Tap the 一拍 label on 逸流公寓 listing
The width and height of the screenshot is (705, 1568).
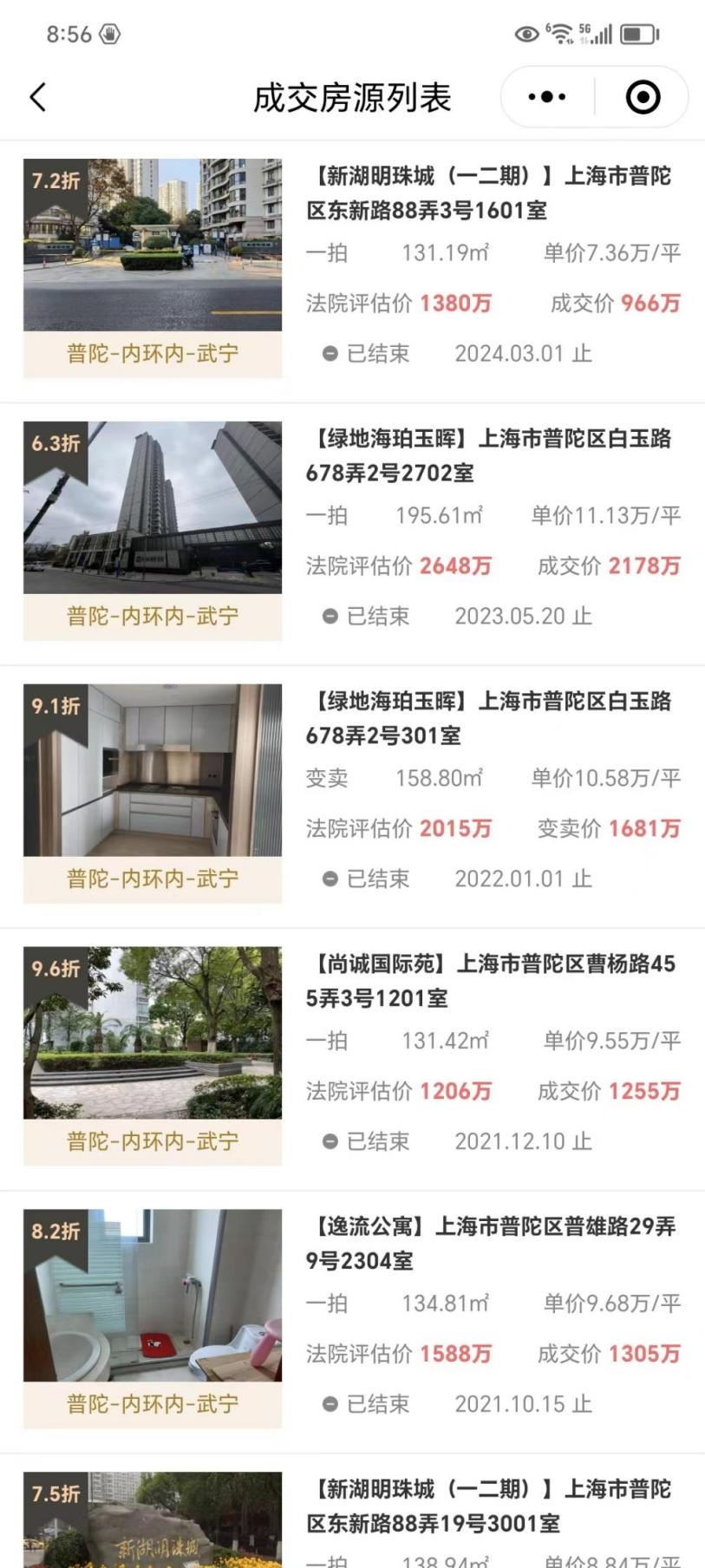point(328,1303)
